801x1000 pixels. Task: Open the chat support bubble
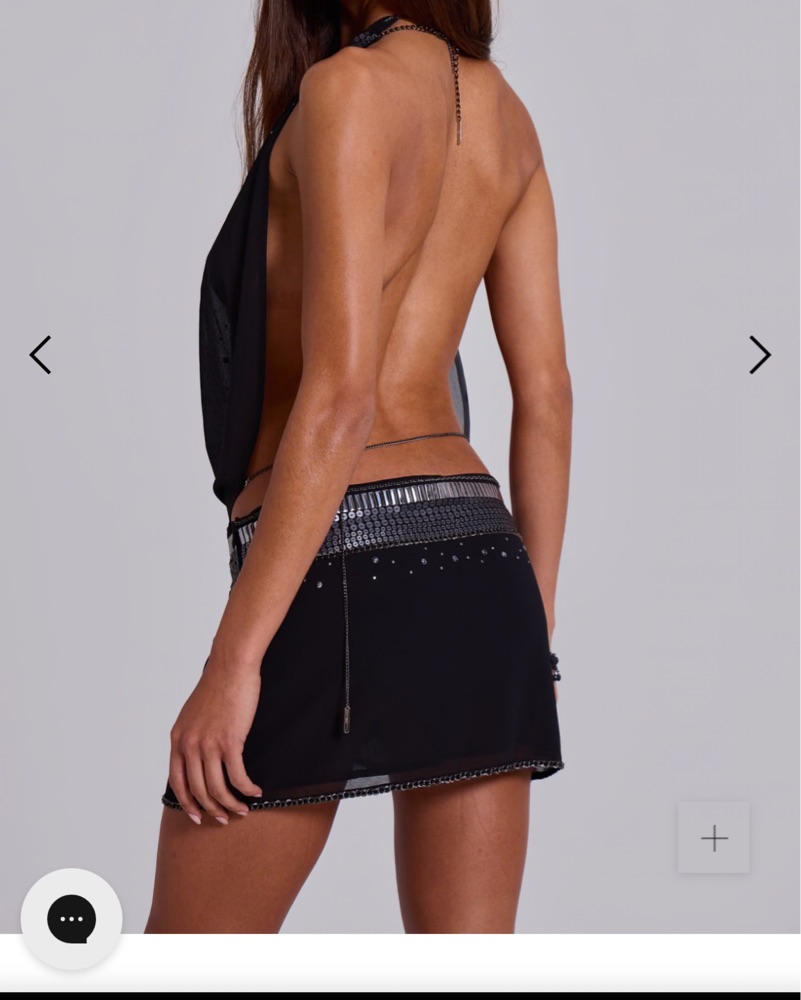[x=72, y=919]
